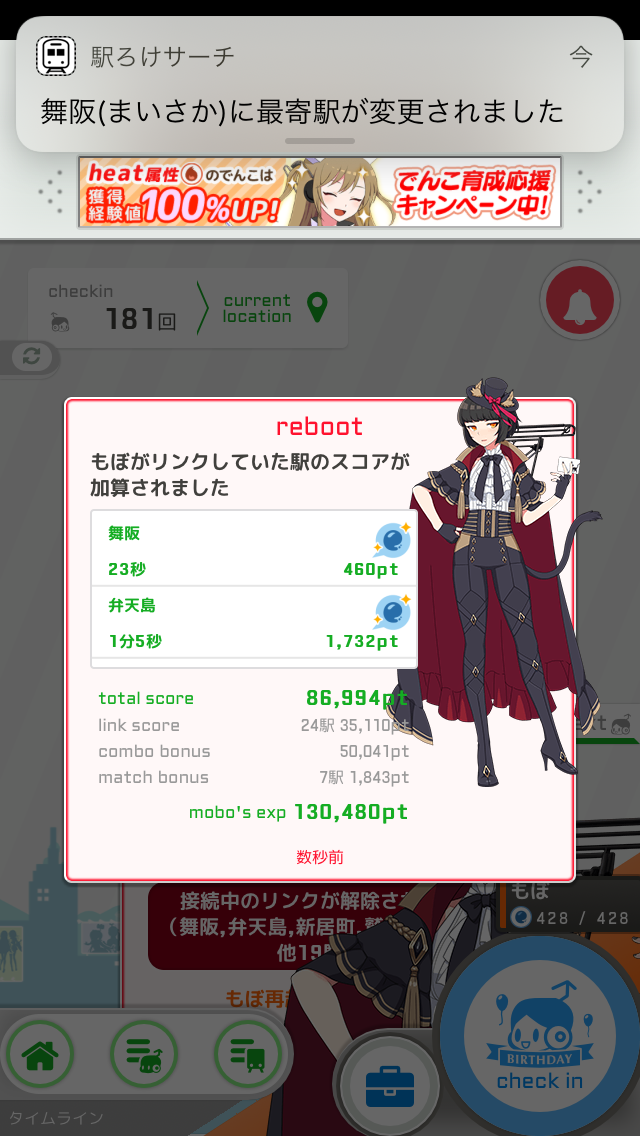The image size is (640, 1136).
Task: Open the train formation list button
Action: coord(247,1054)
